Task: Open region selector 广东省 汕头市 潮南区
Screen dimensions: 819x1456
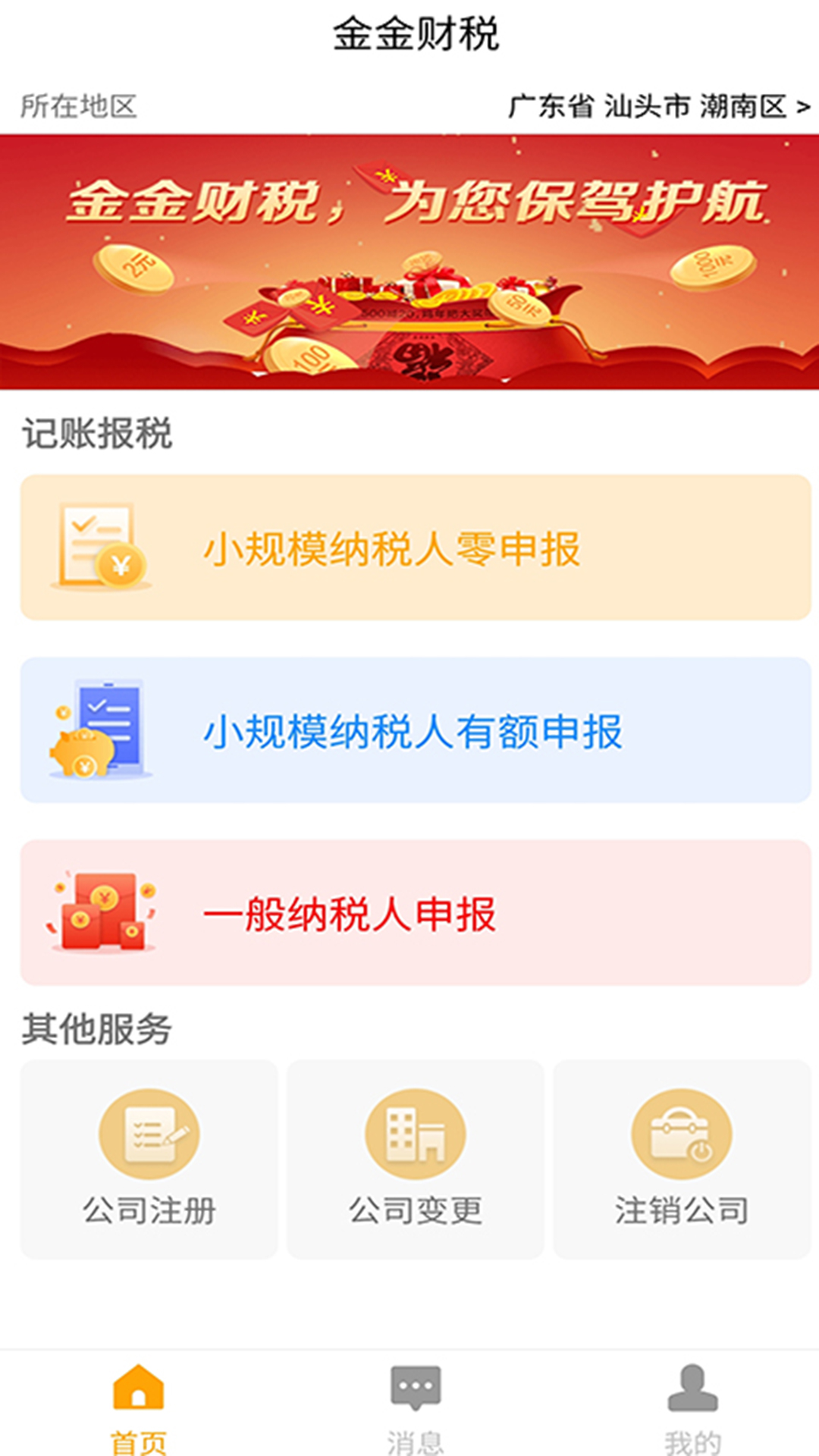Action: coord(658,107)
